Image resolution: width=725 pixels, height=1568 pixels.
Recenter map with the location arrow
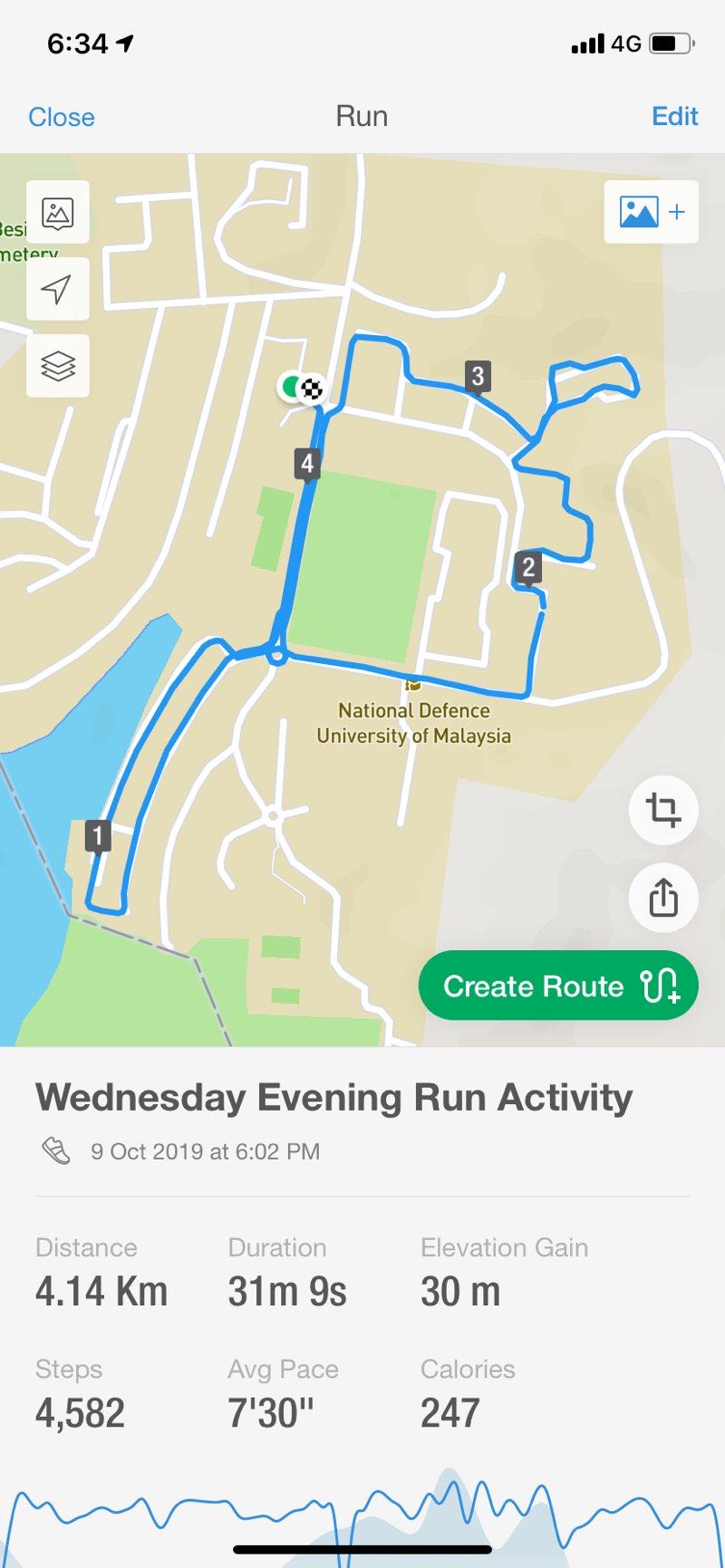(x=58, y=290)
